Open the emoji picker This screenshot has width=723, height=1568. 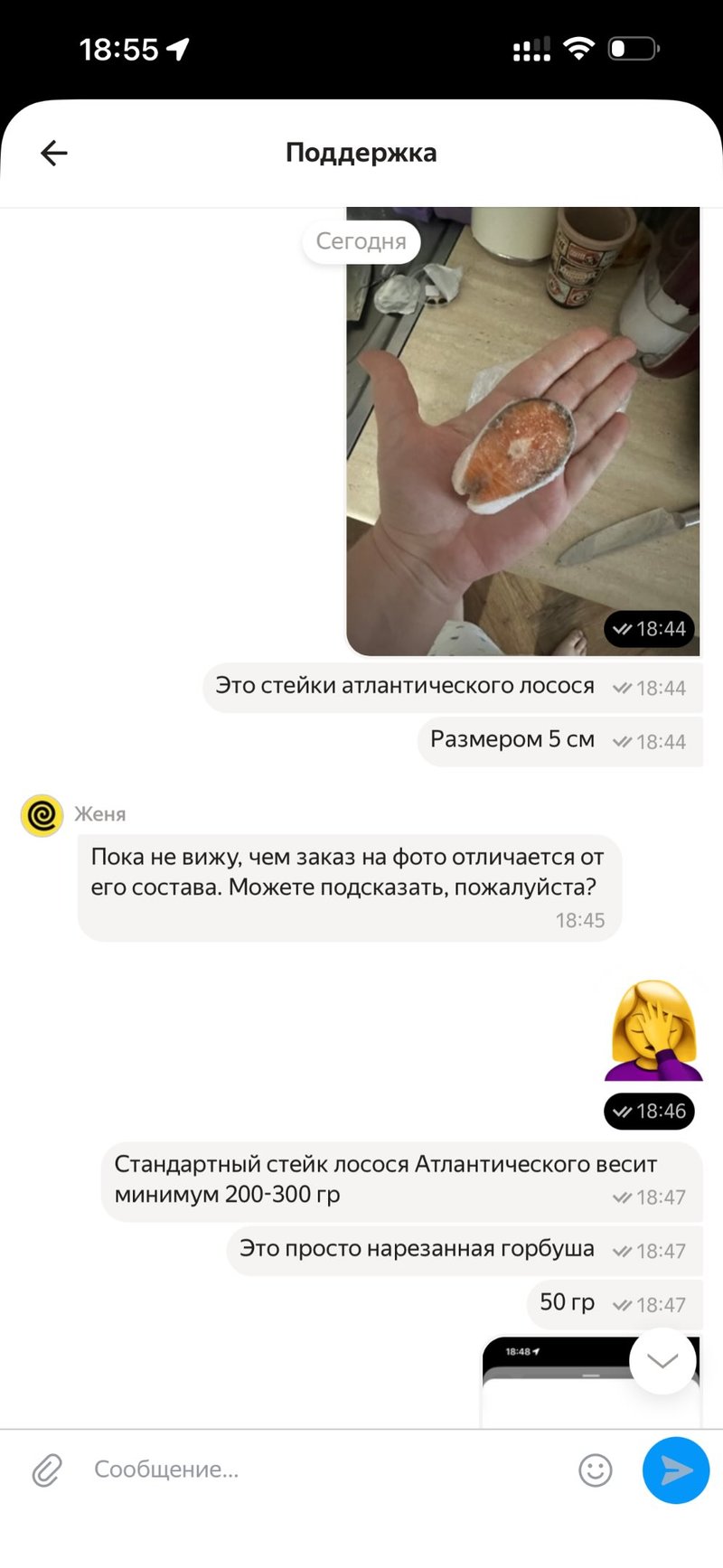(x=595, y=1470)
